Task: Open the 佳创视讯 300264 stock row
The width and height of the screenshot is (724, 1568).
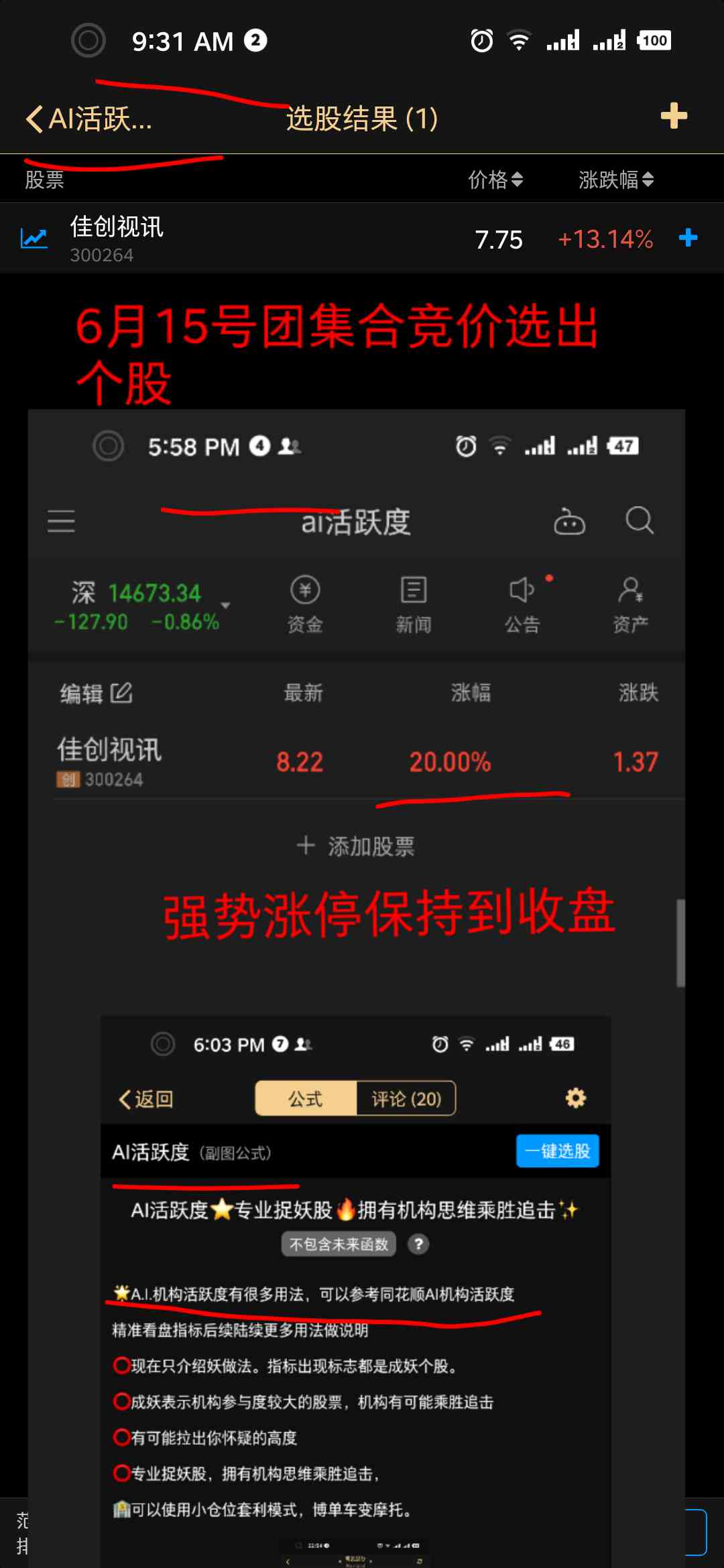Action: (x=268, y=239)
